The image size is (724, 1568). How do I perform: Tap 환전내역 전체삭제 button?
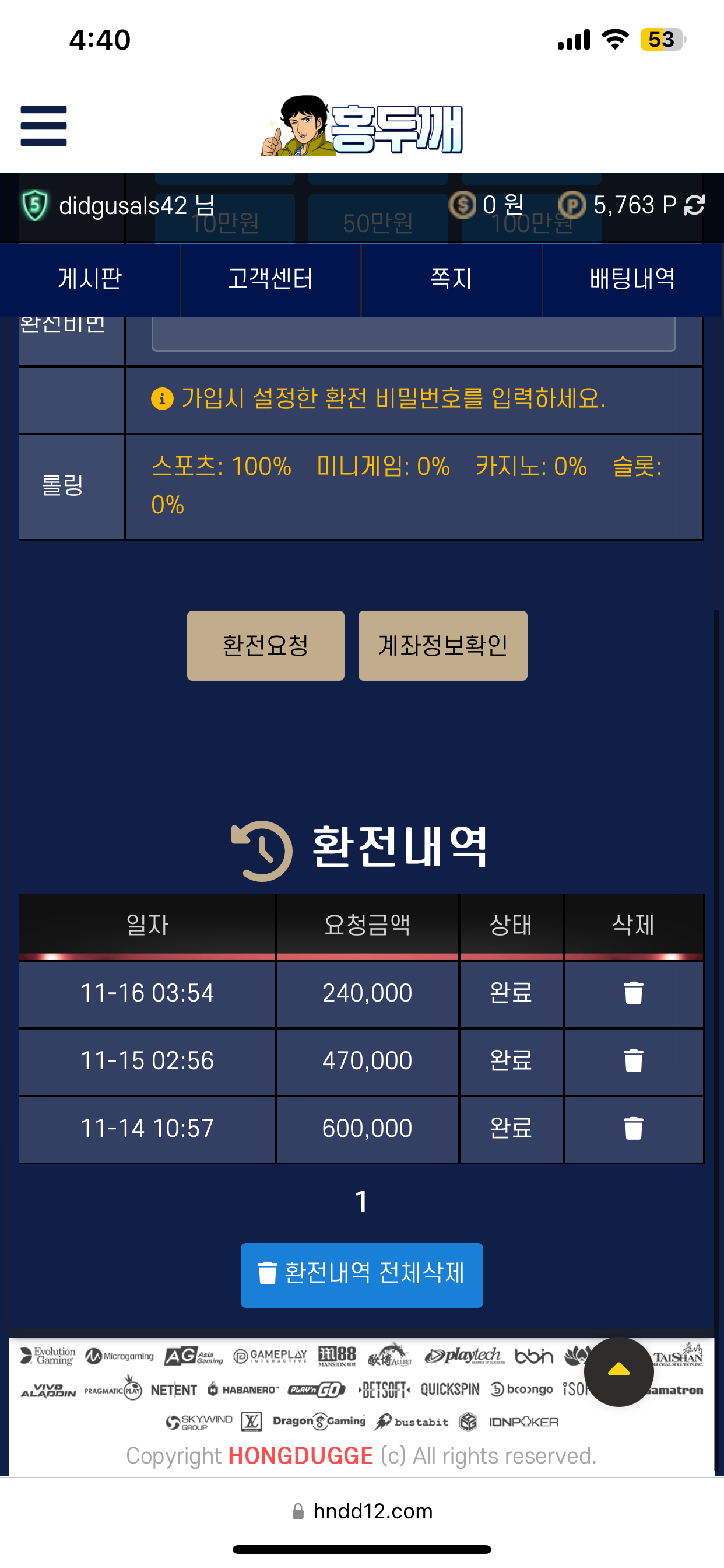(x=361, y=1274)
